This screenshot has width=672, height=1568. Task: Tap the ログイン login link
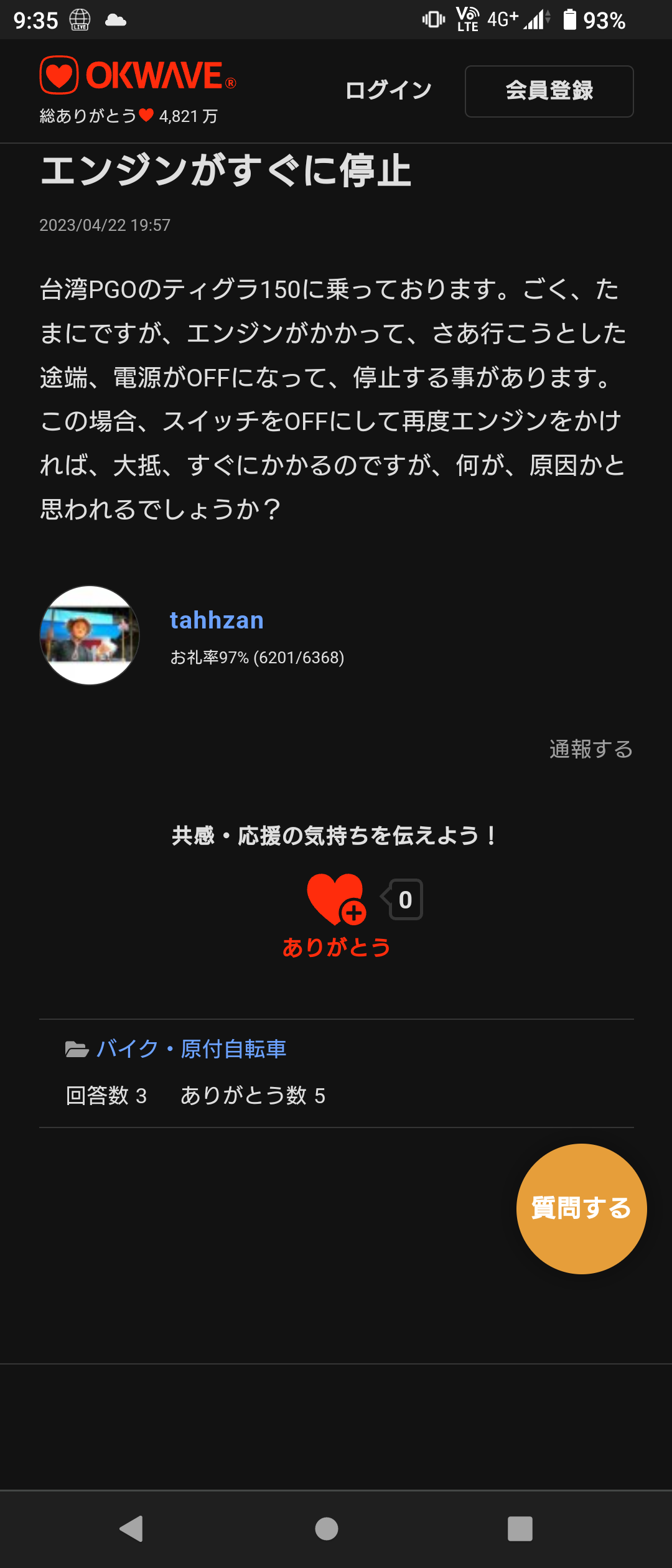(388, 91)
